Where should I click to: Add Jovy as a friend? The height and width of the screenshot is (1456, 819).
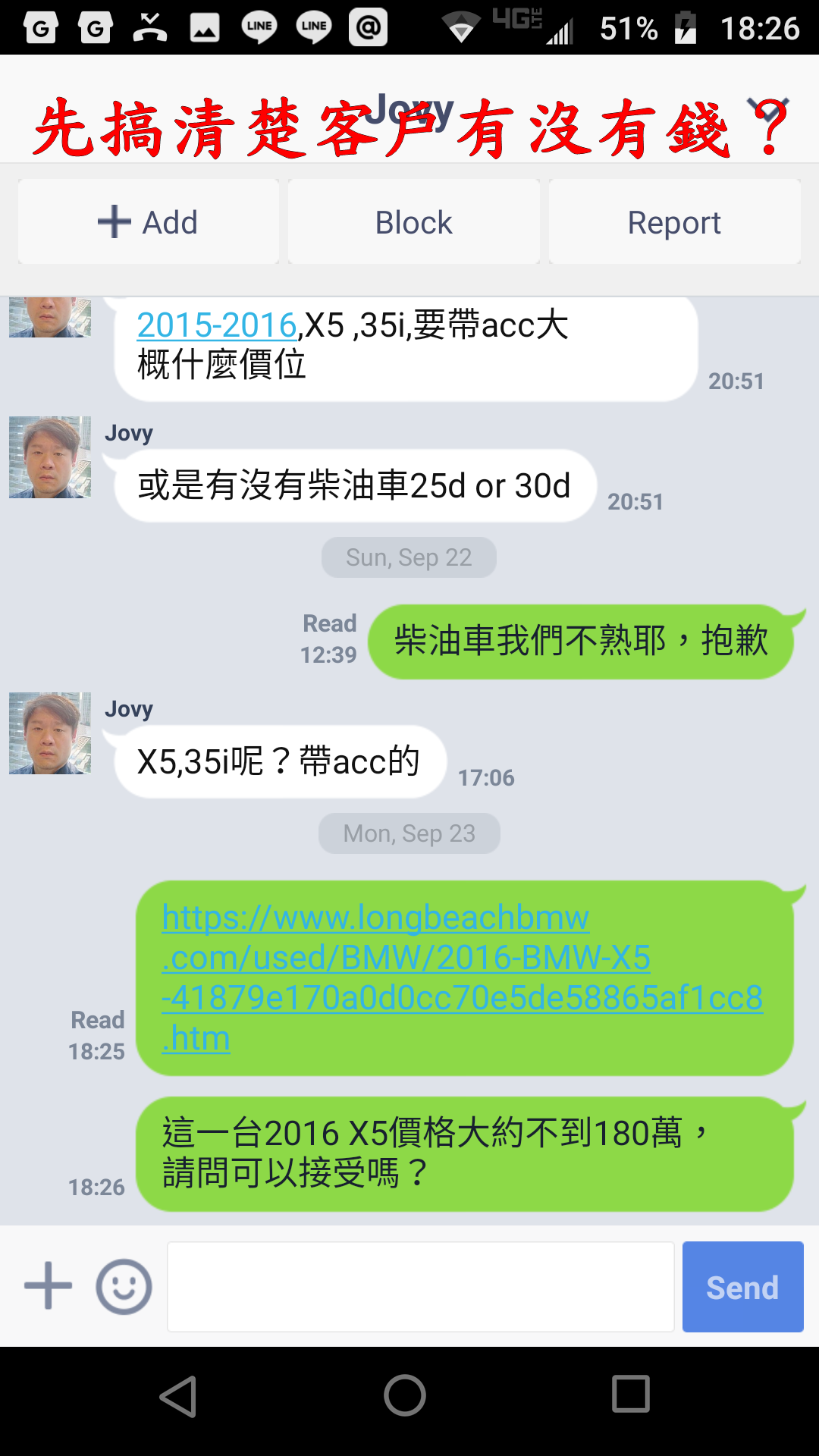pyautogui.click(x=149, y=222)
